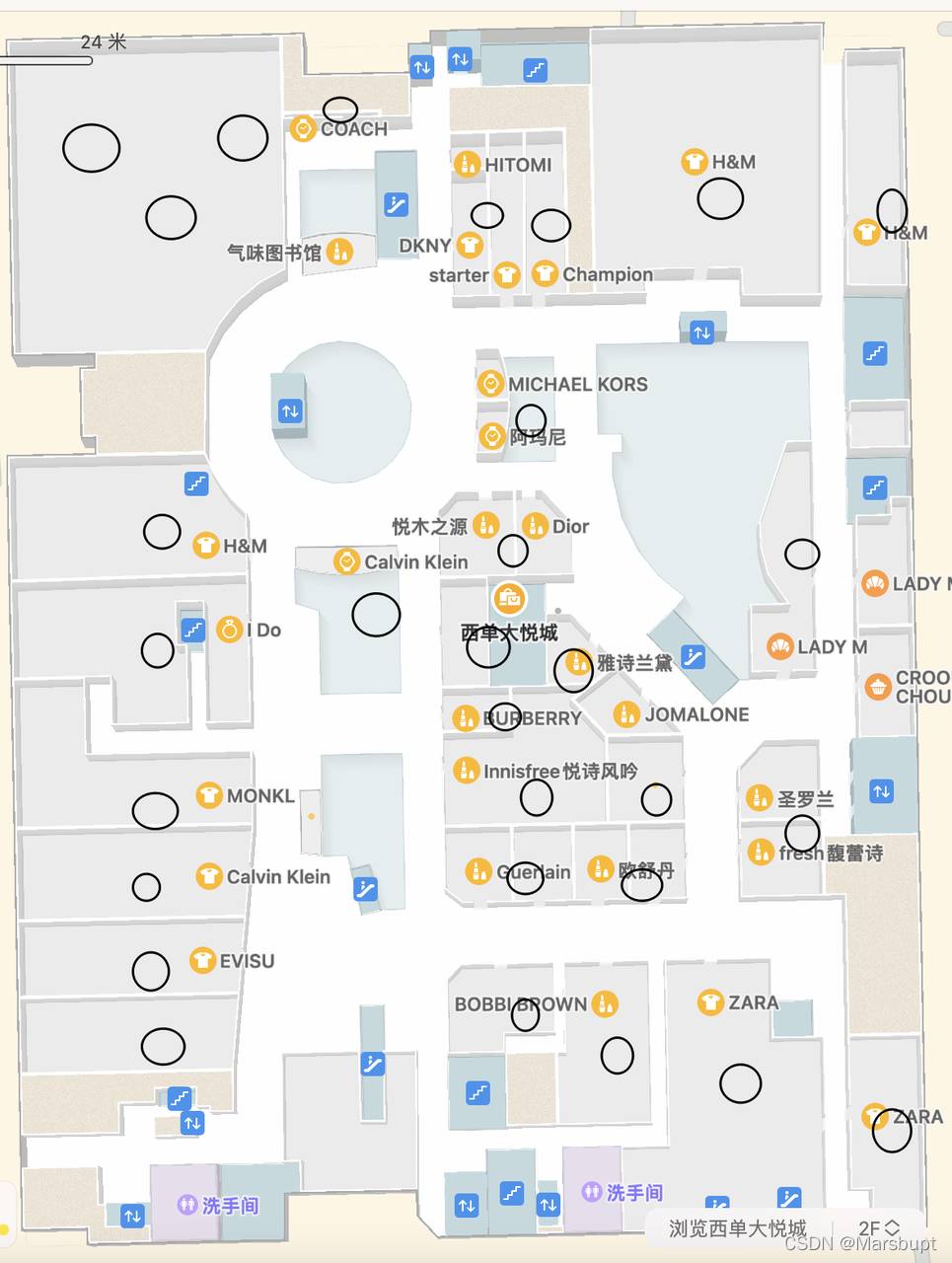Select the 雅诗兰黛 store marker

click(577, 663)
